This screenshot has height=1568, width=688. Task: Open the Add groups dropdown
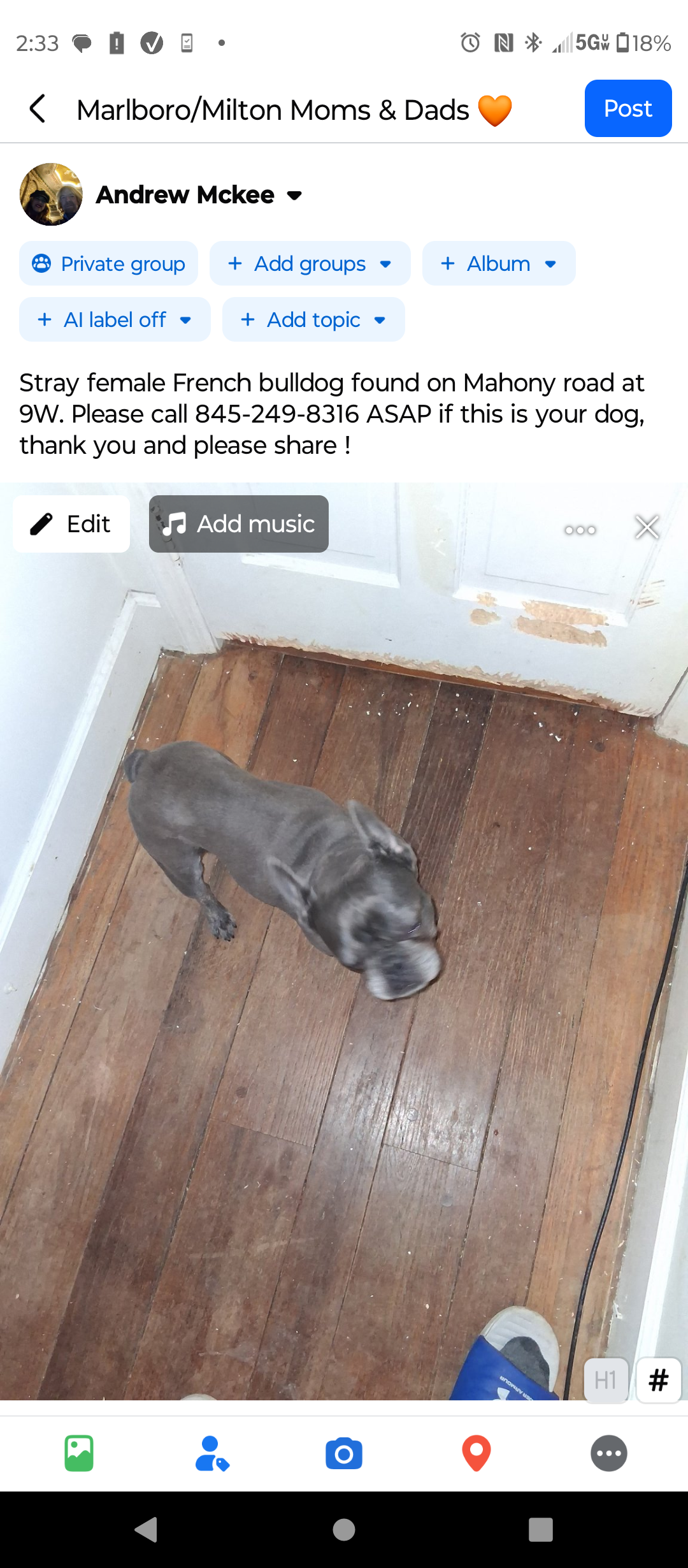point(310,263)
